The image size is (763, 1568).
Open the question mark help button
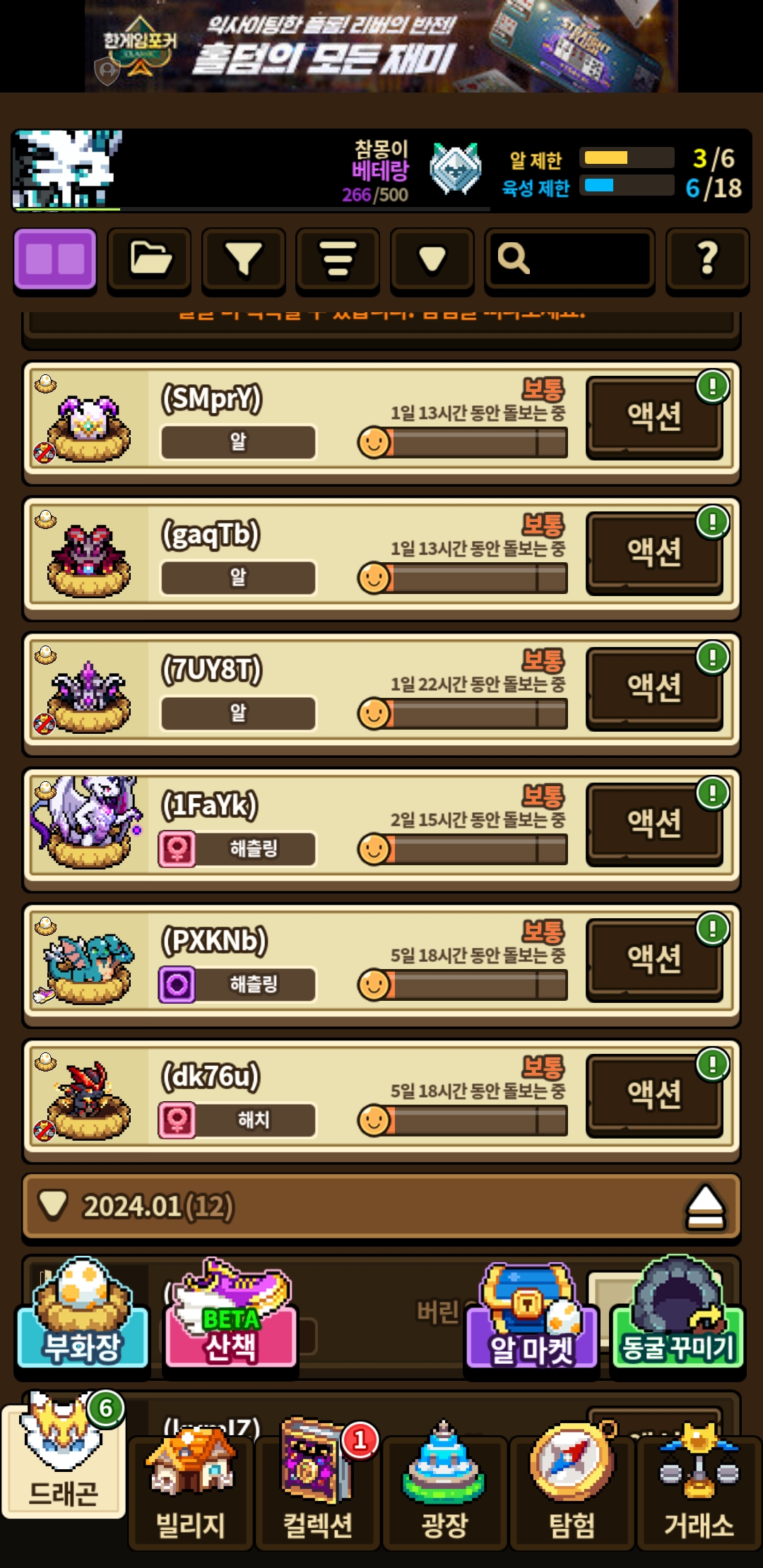click(x=707, y=259)
